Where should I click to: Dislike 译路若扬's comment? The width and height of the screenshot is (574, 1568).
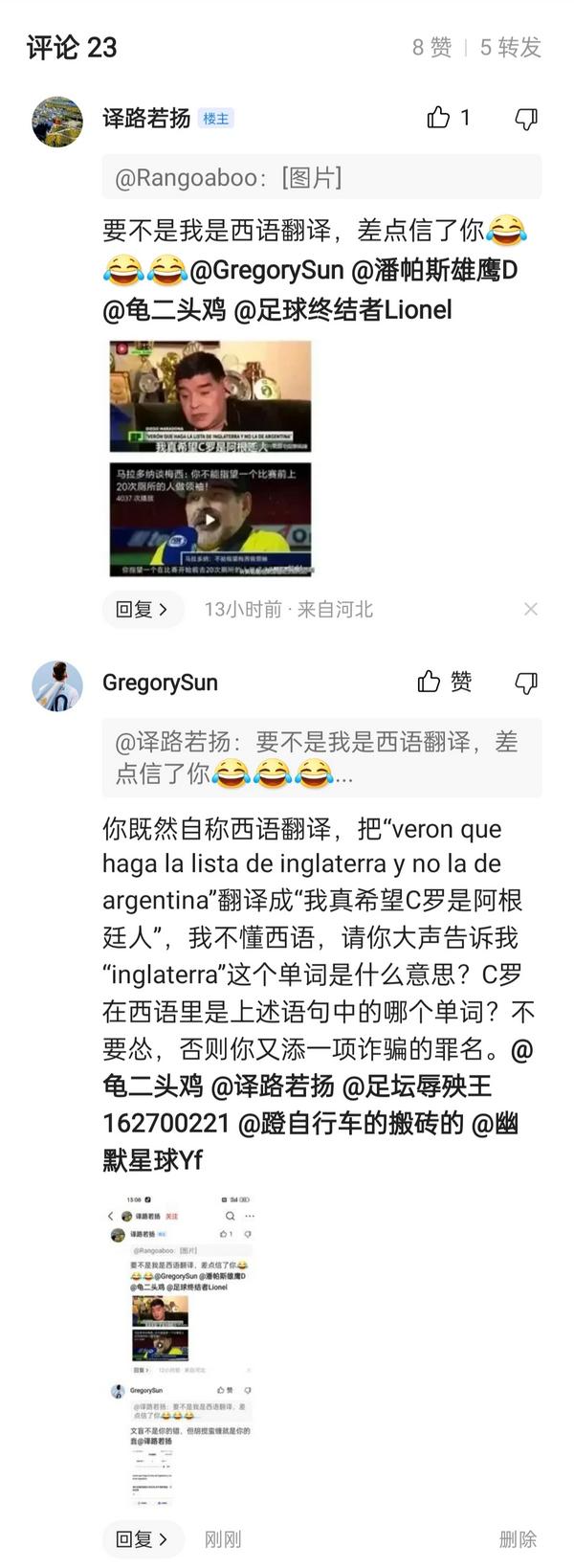pos(526,119)
